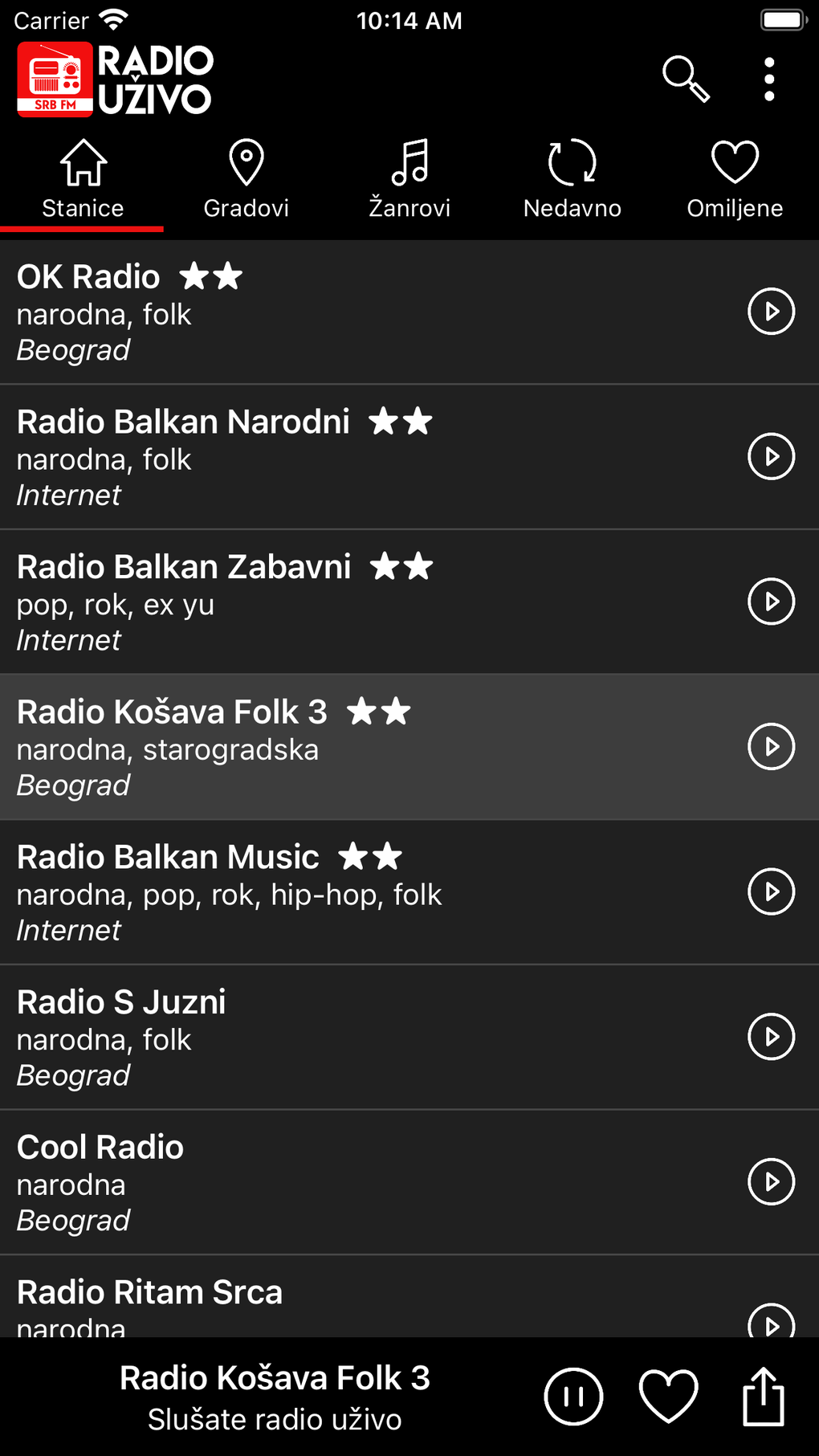Start playing Radio Balkan Zabavni
This screenshot has width=819, height=1456.
click(771, 602)
